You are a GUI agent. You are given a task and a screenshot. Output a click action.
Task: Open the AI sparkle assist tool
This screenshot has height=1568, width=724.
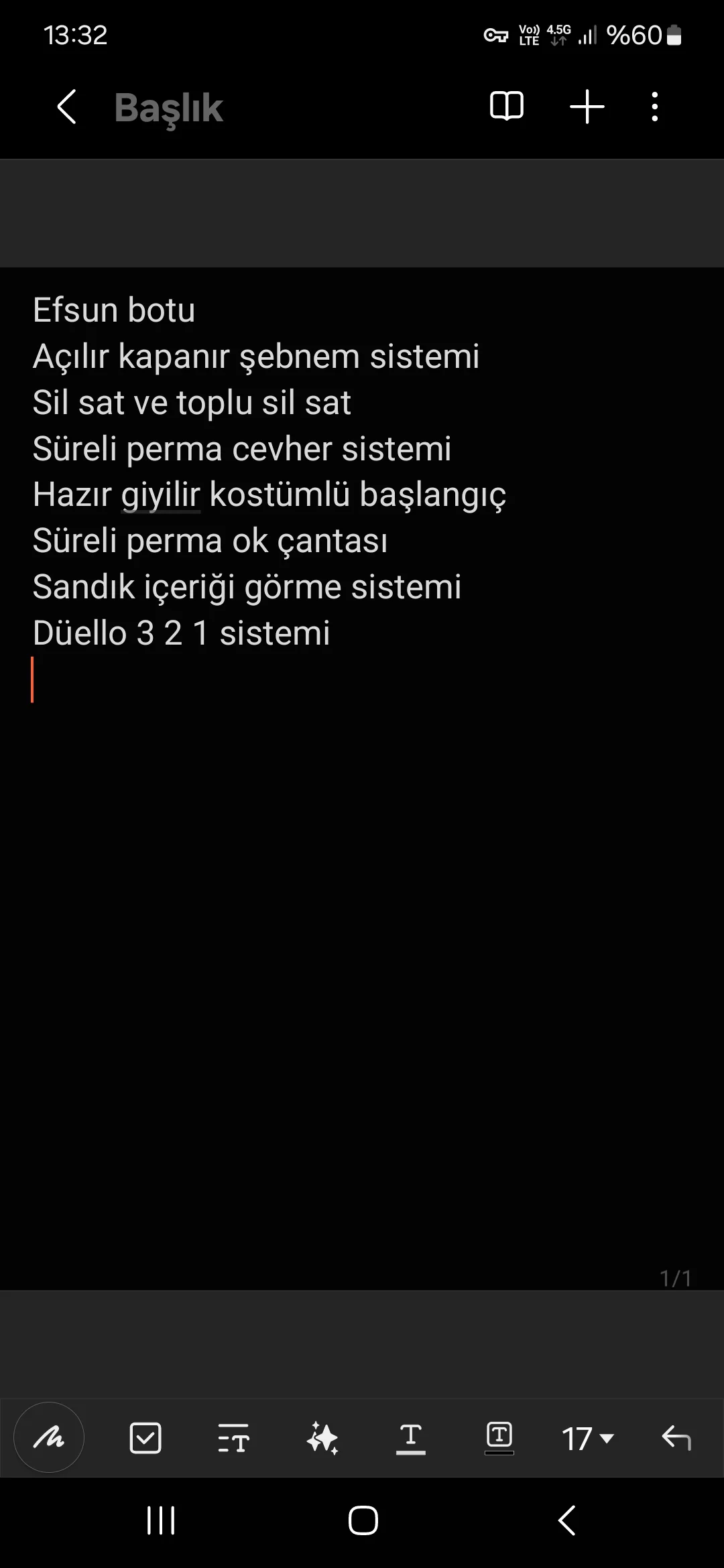[x=322, y=1438]
